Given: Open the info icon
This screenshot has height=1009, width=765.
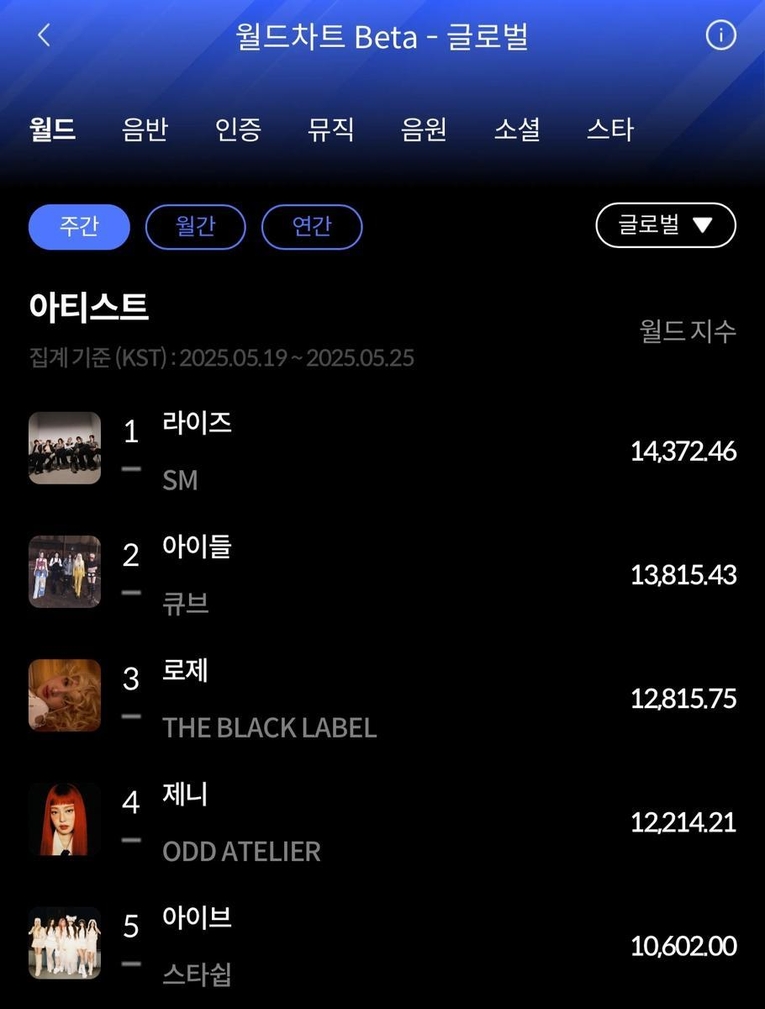Looking at the screenshot, I should (x=720, y=36).
